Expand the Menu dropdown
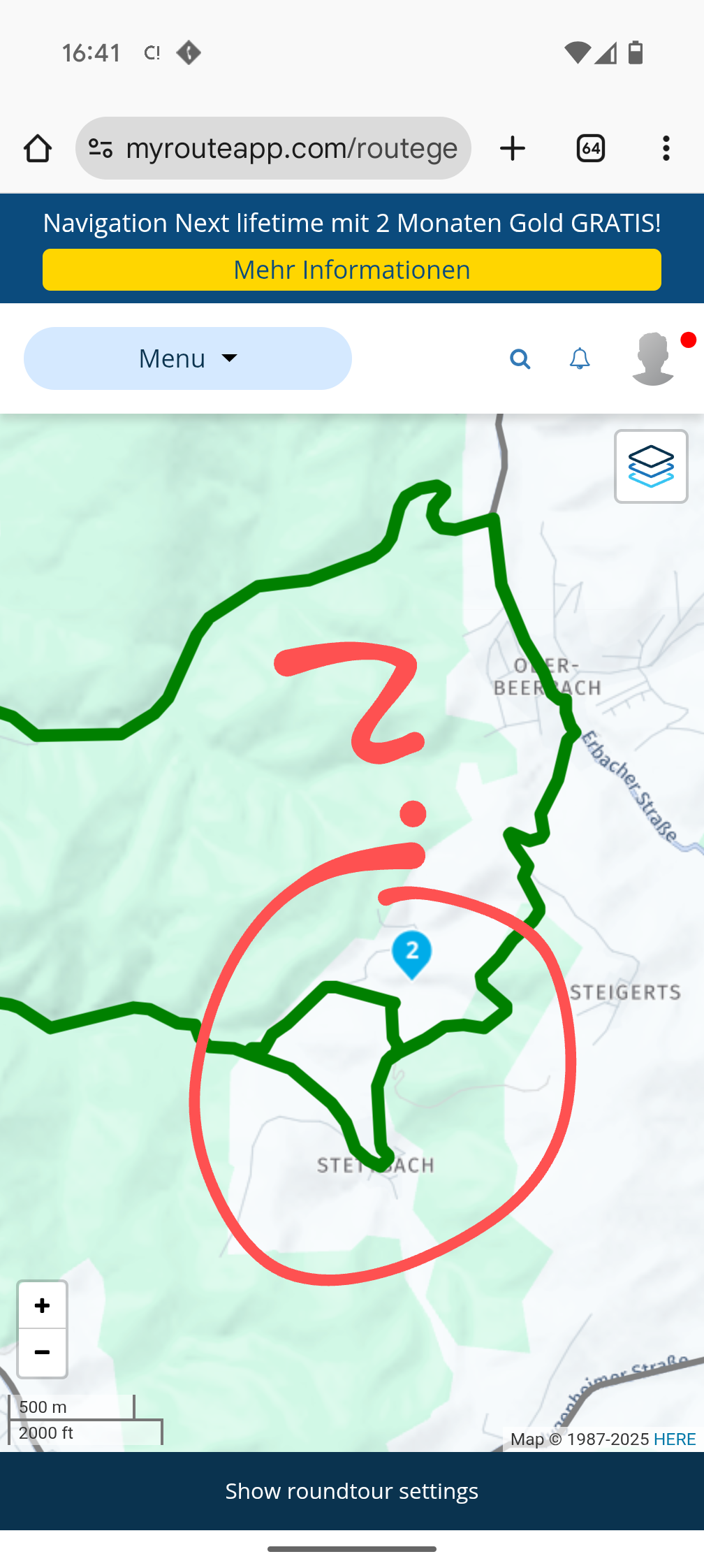Screen dimensions: 704x1568 pos(188,358)
